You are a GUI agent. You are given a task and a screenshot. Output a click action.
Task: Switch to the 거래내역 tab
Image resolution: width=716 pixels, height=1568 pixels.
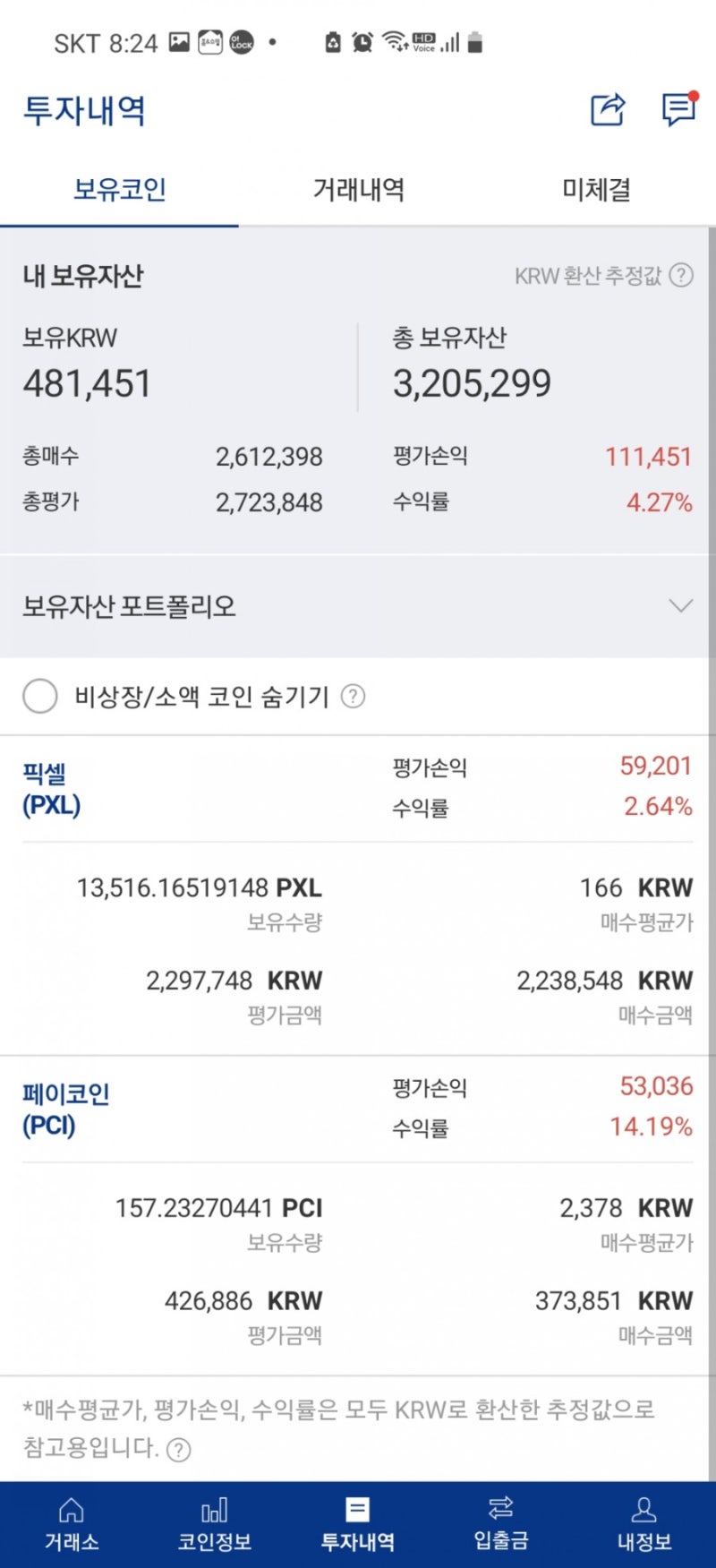(358, 189)
